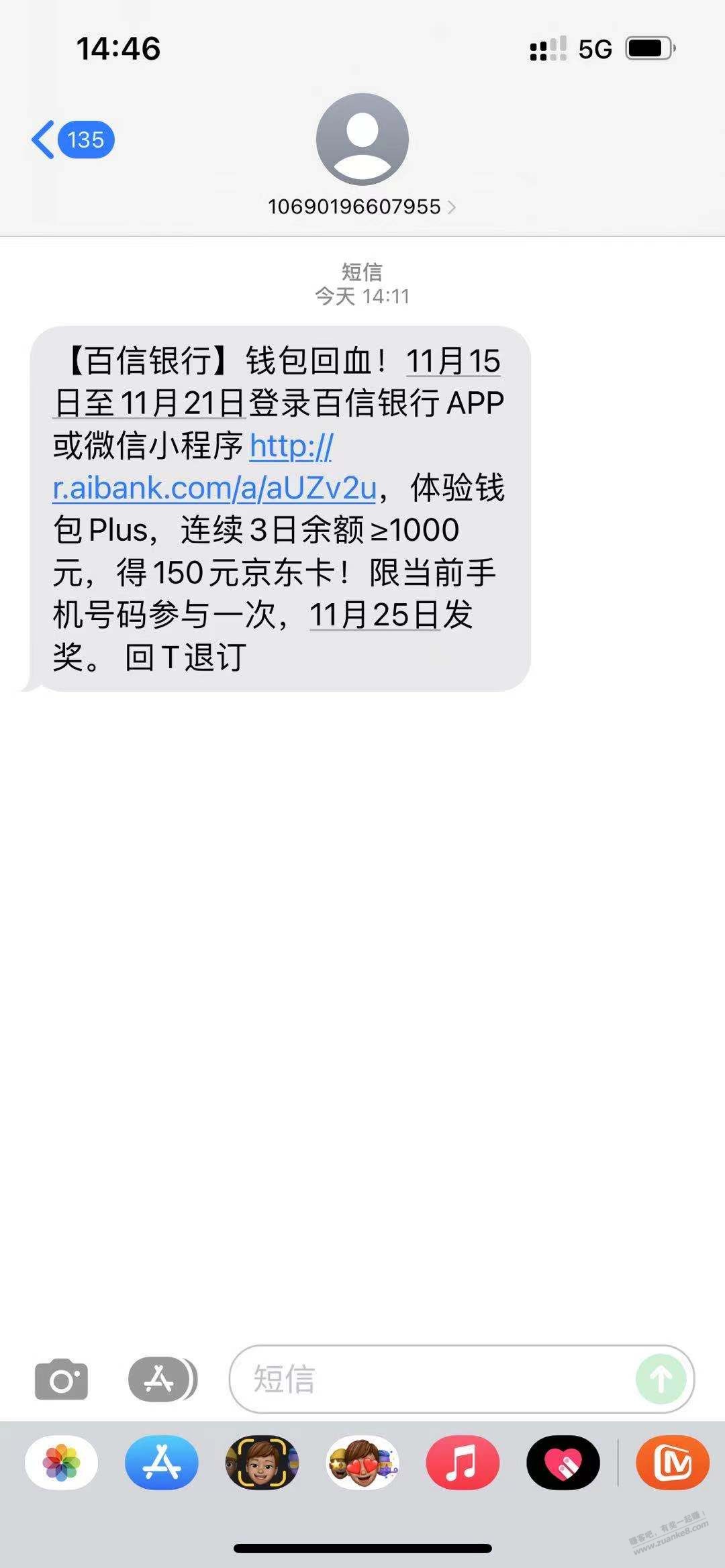This screenshot has width=725, height=1568.
Task: Open the camera to attach a photo
Action: (61, 1380)
